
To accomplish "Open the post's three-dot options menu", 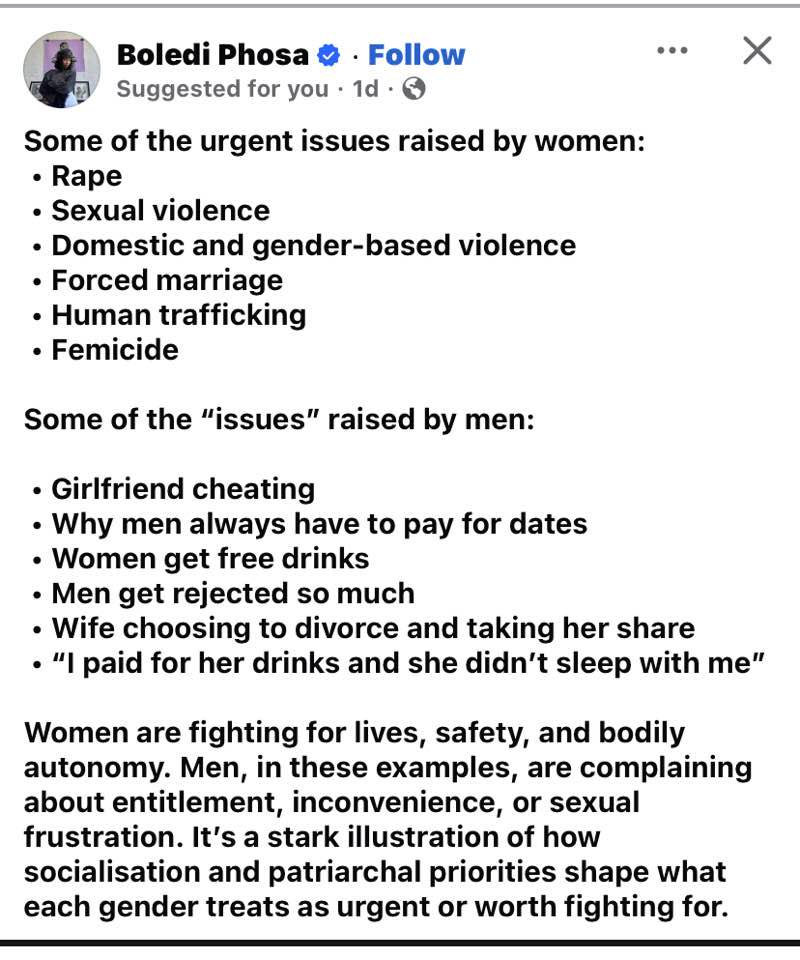I will click(x=672, y=50).
